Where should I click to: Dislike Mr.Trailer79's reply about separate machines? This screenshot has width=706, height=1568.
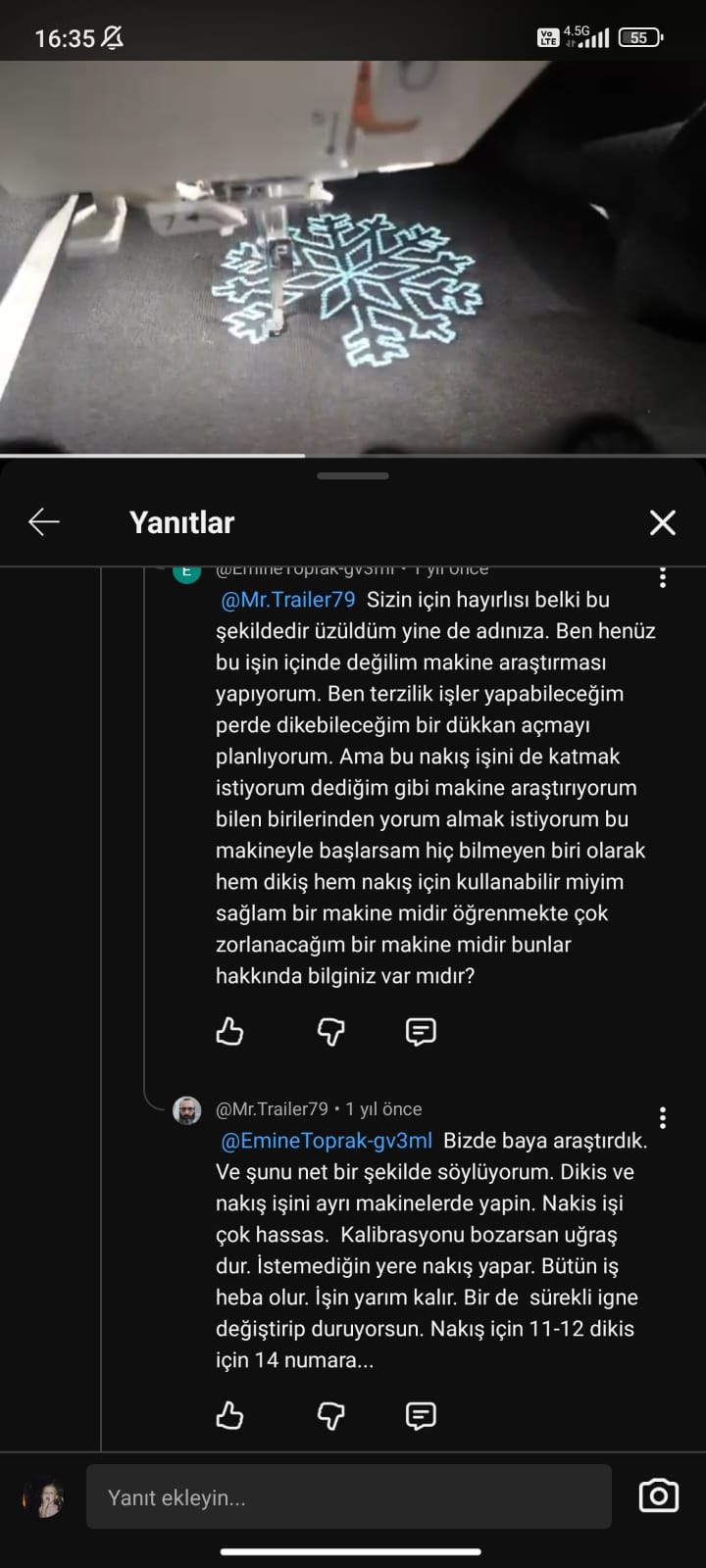(x=331, y=1415)
